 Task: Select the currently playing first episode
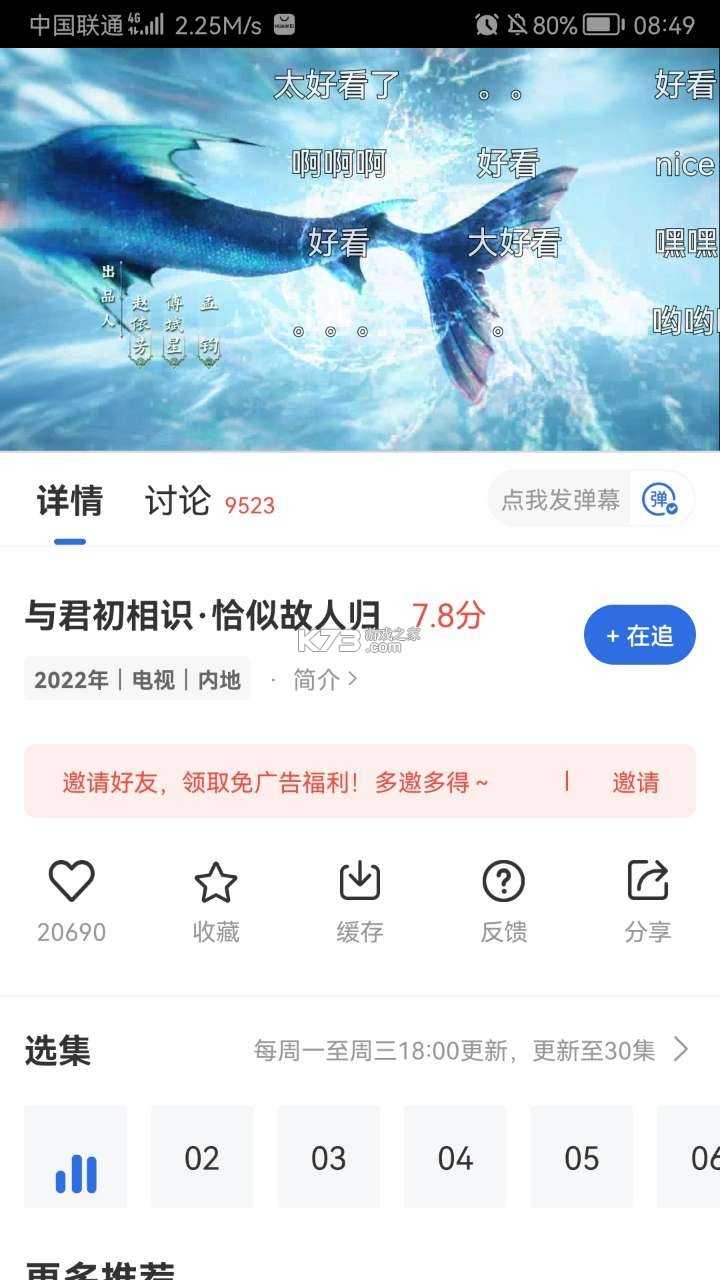coord(75,1157)
